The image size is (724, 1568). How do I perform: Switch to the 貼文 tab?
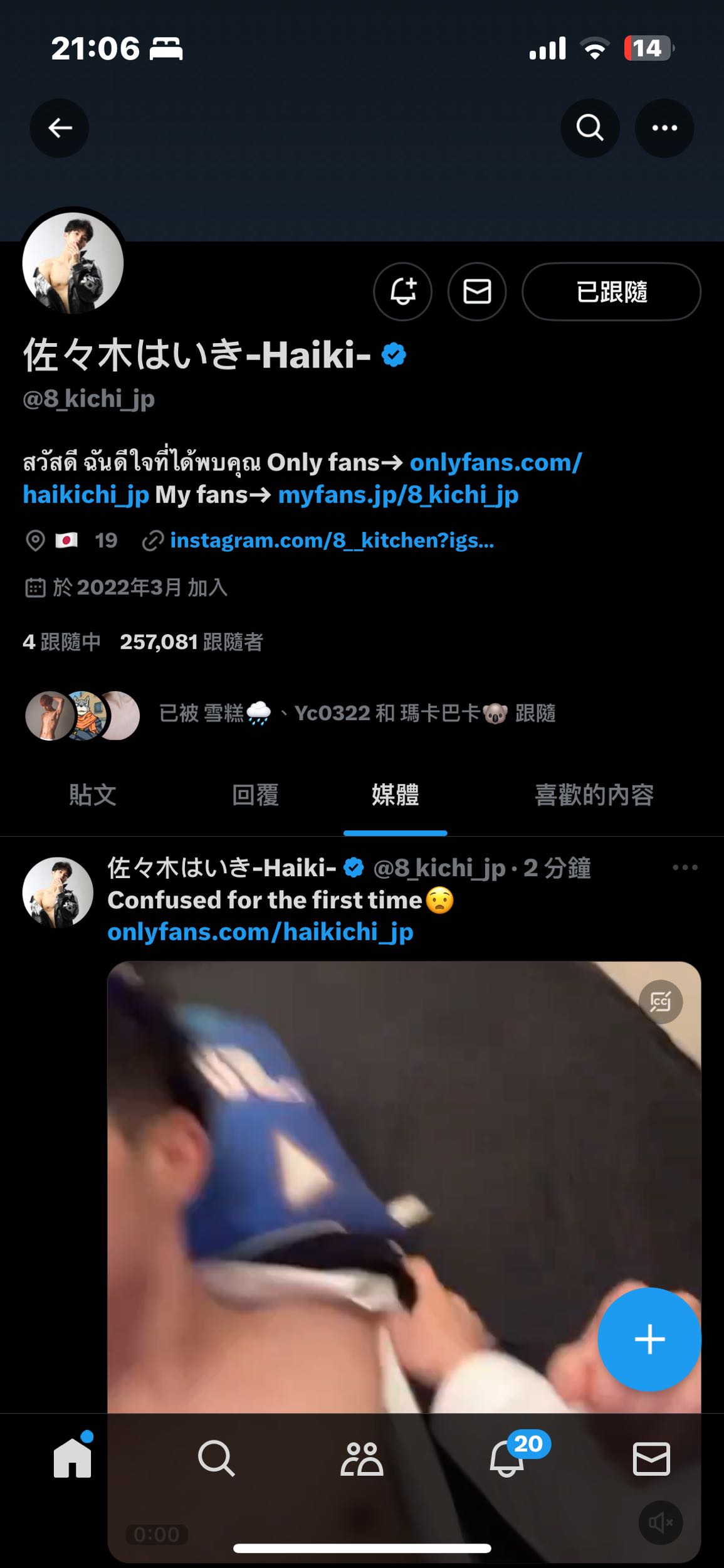93,795
